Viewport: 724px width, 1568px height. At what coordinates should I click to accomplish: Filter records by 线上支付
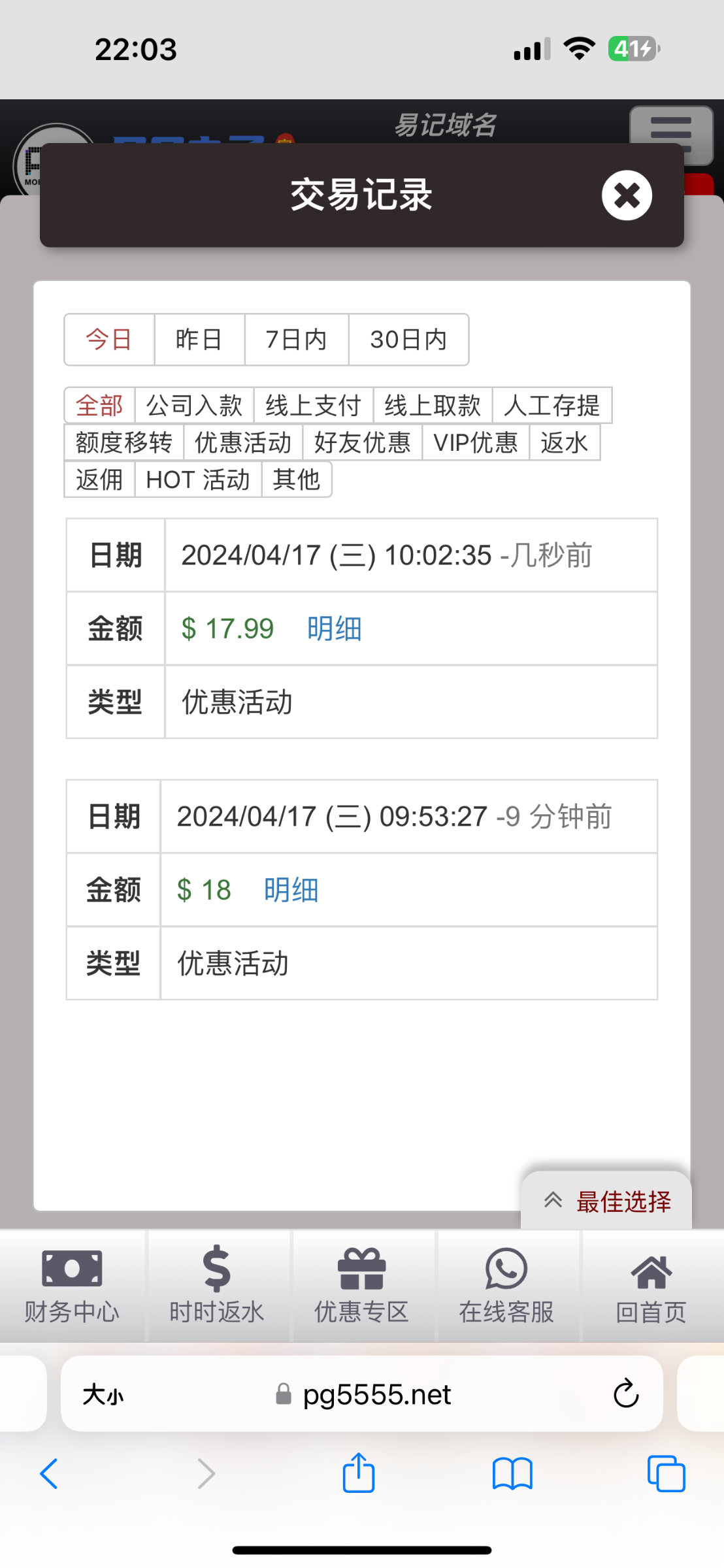[314, 406]
